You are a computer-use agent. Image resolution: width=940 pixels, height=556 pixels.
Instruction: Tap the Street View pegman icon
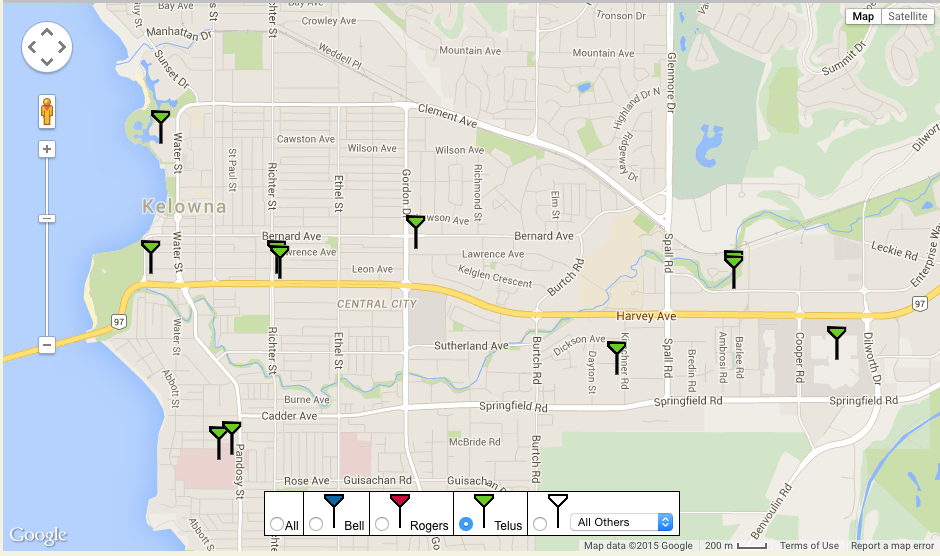point(46,111)
